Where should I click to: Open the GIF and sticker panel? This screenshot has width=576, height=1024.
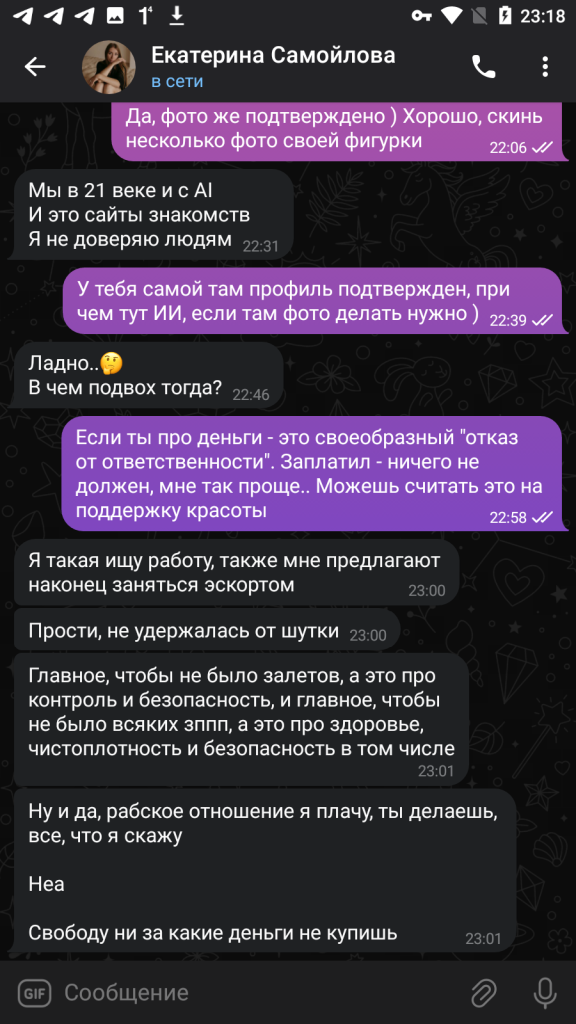pyautogui.click(x=34, y=993)
